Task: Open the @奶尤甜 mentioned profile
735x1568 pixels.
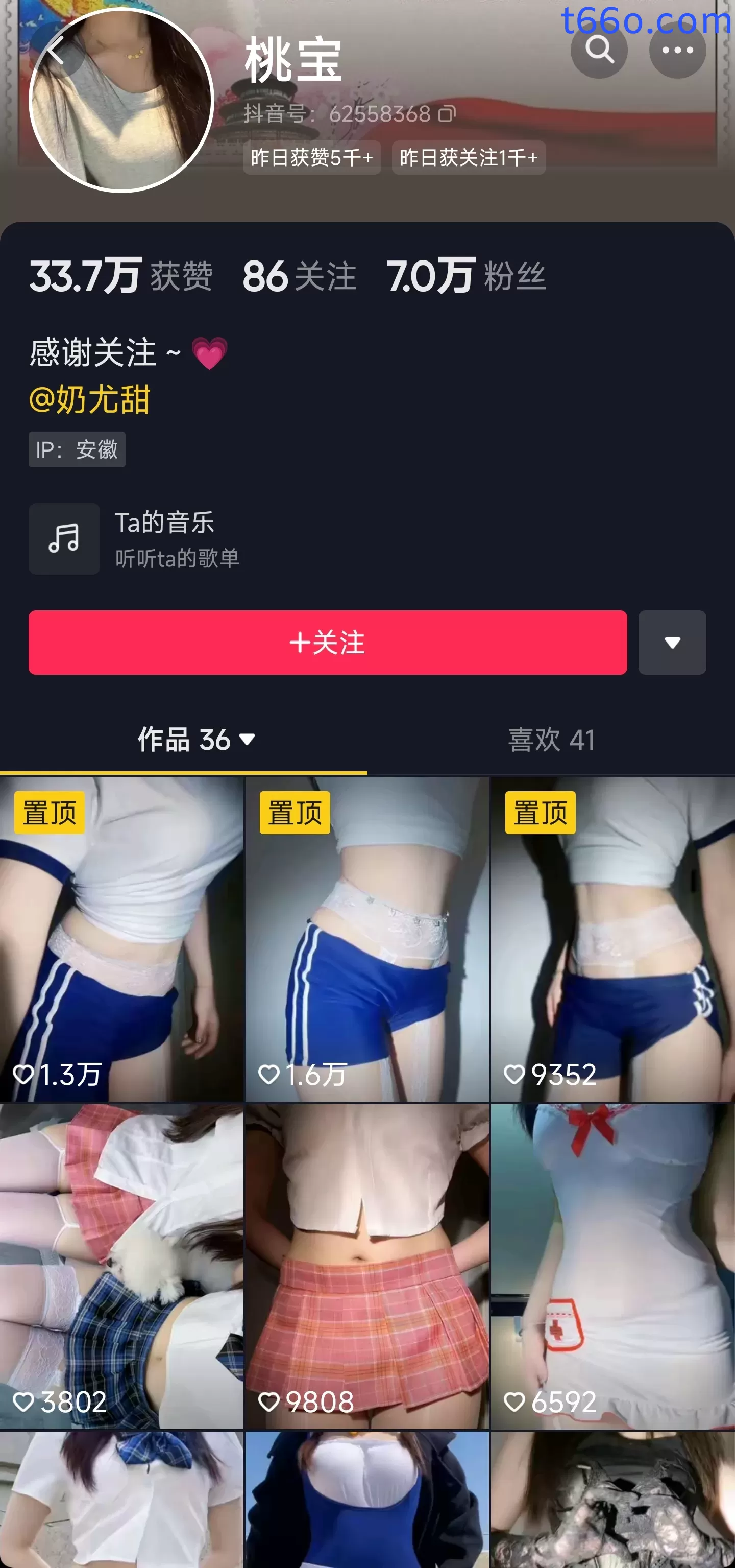Action: click(90, 400)
